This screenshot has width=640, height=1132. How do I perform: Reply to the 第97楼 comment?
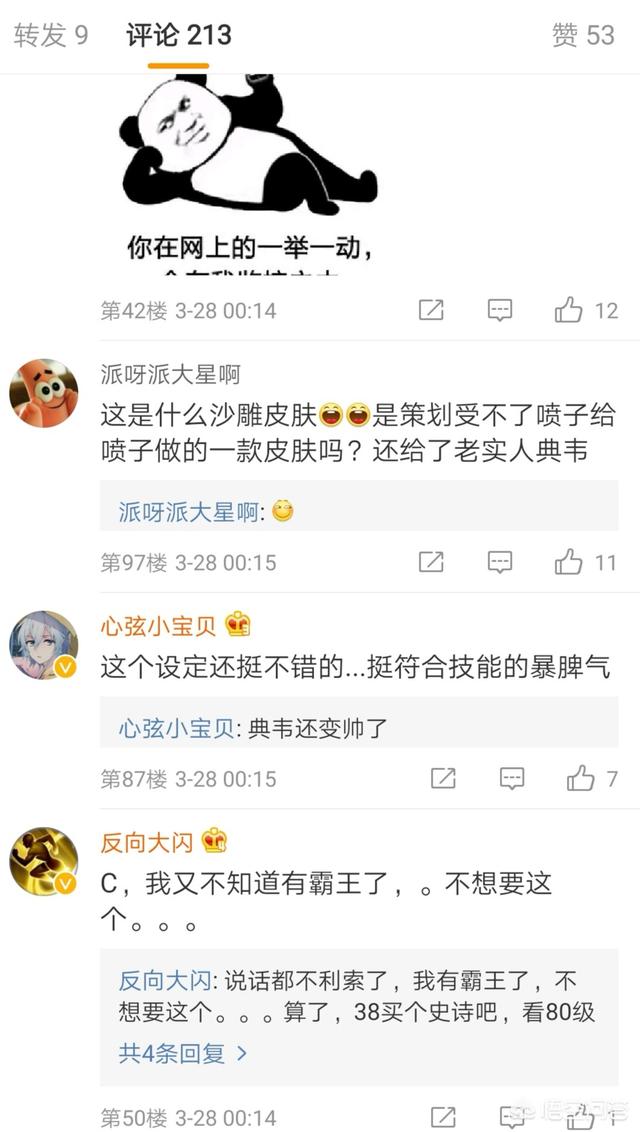499,562
